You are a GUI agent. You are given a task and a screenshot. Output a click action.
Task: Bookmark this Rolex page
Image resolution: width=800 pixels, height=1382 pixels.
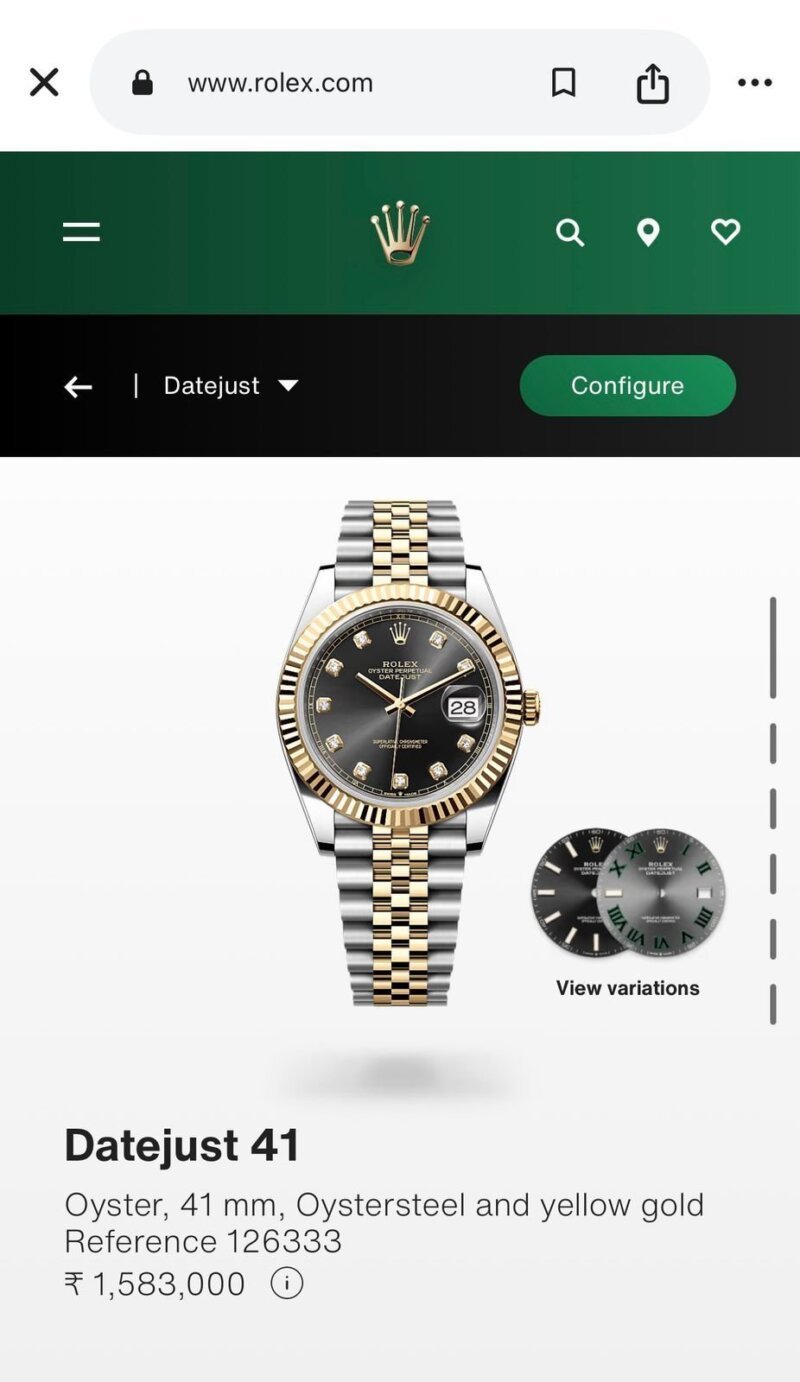pyautogui.click(x=563, y=83)
